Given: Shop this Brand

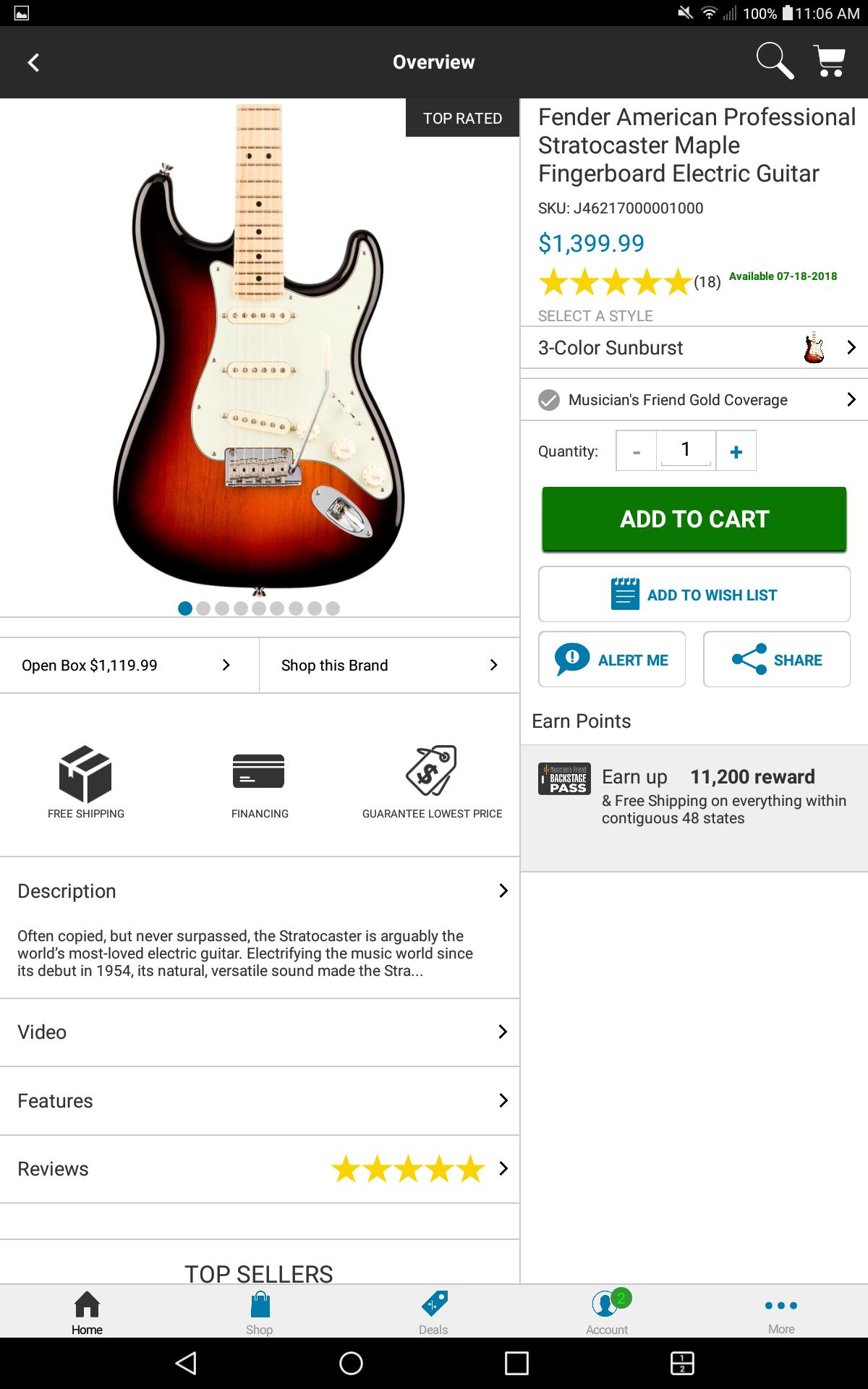Looking at the screenshot, I should 389,666.
